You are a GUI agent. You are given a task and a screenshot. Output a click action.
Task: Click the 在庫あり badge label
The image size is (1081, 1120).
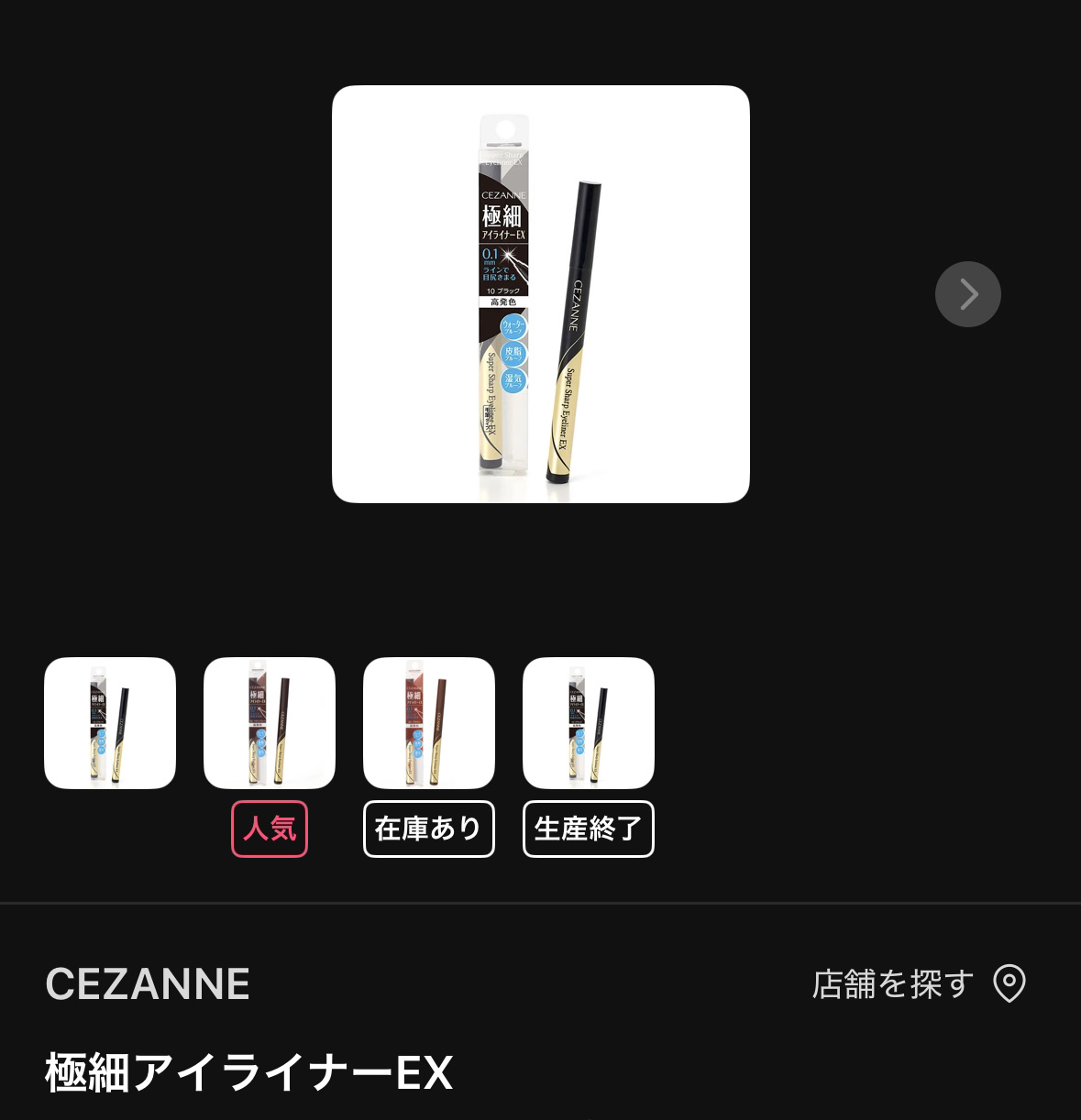pyautogui.click(x=428, y=829)
